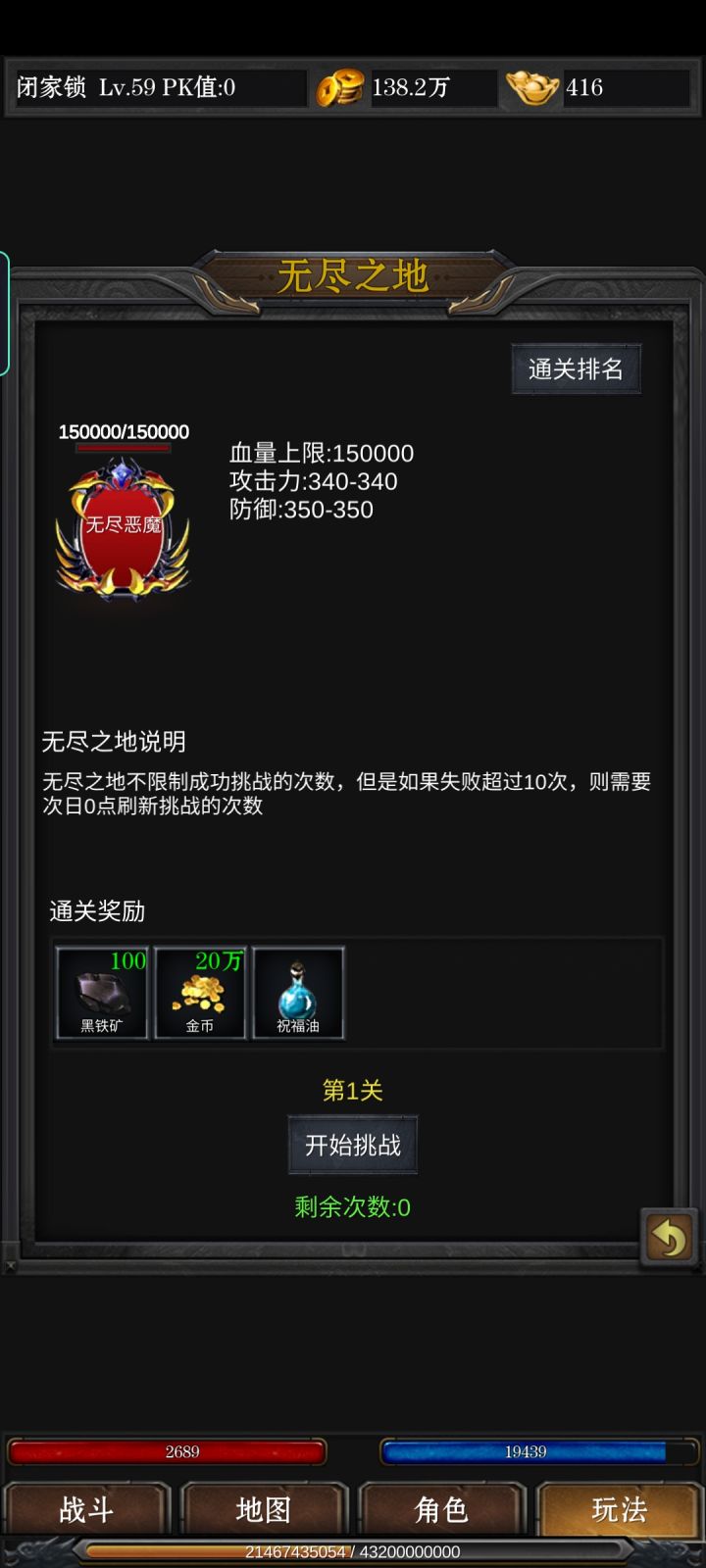Open the 角色 tab
The width and height of the screenshot is (706, 1568).
tap(441, 1510)
